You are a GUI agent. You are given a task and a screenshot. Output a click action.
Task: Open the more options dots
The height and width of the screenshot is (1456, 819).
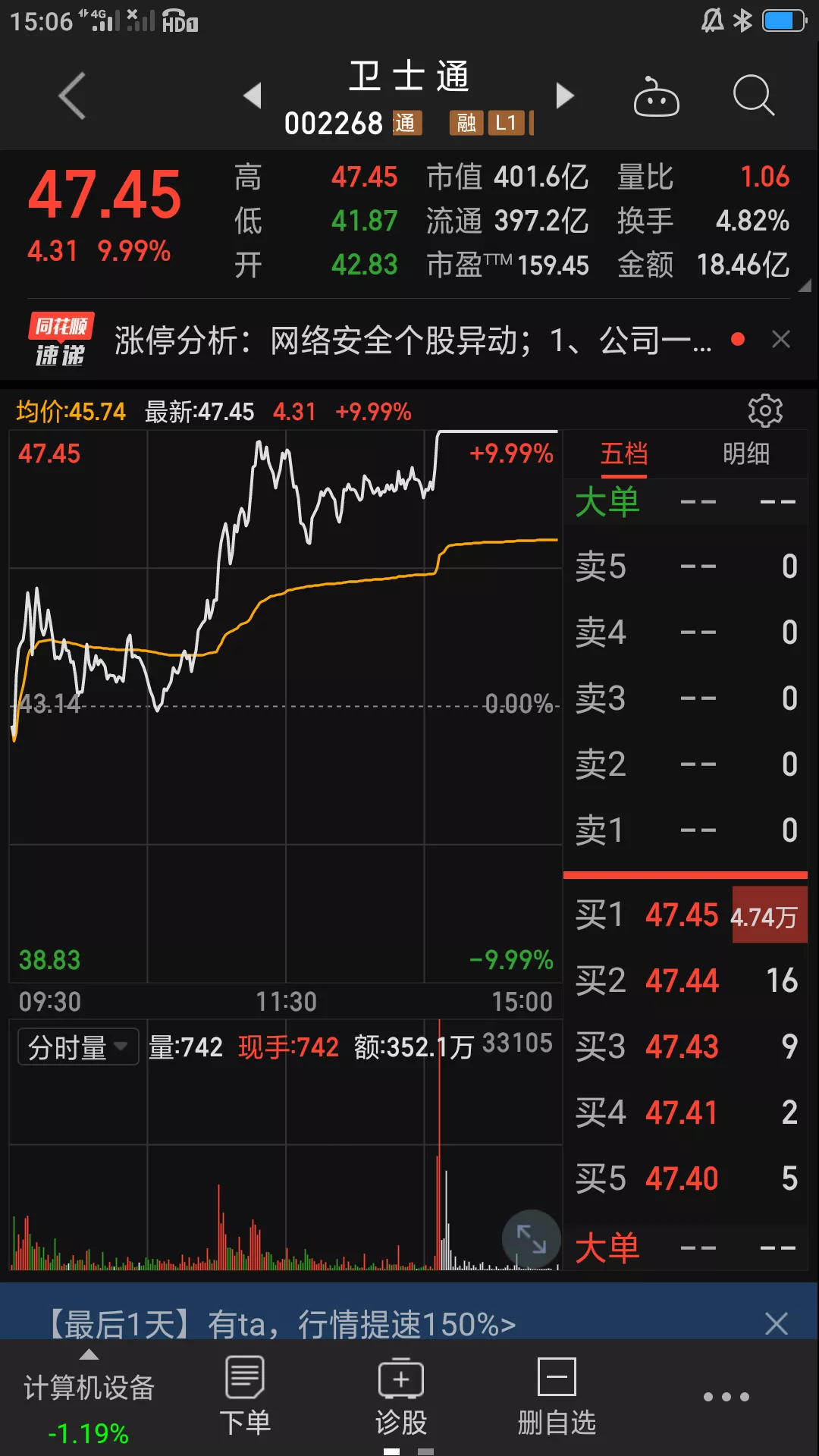point(726,1397)
